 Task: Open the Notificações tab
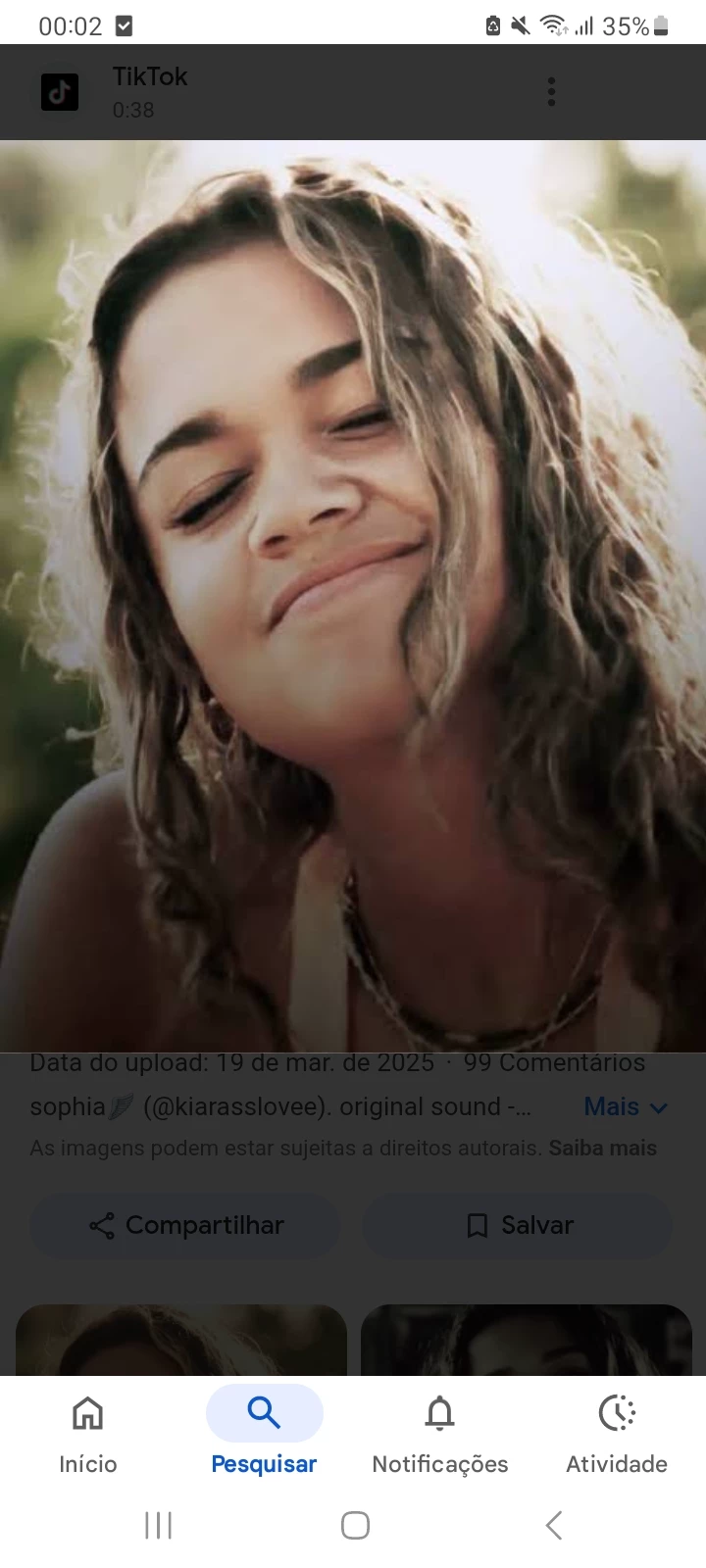click(x=439, y=1434)
